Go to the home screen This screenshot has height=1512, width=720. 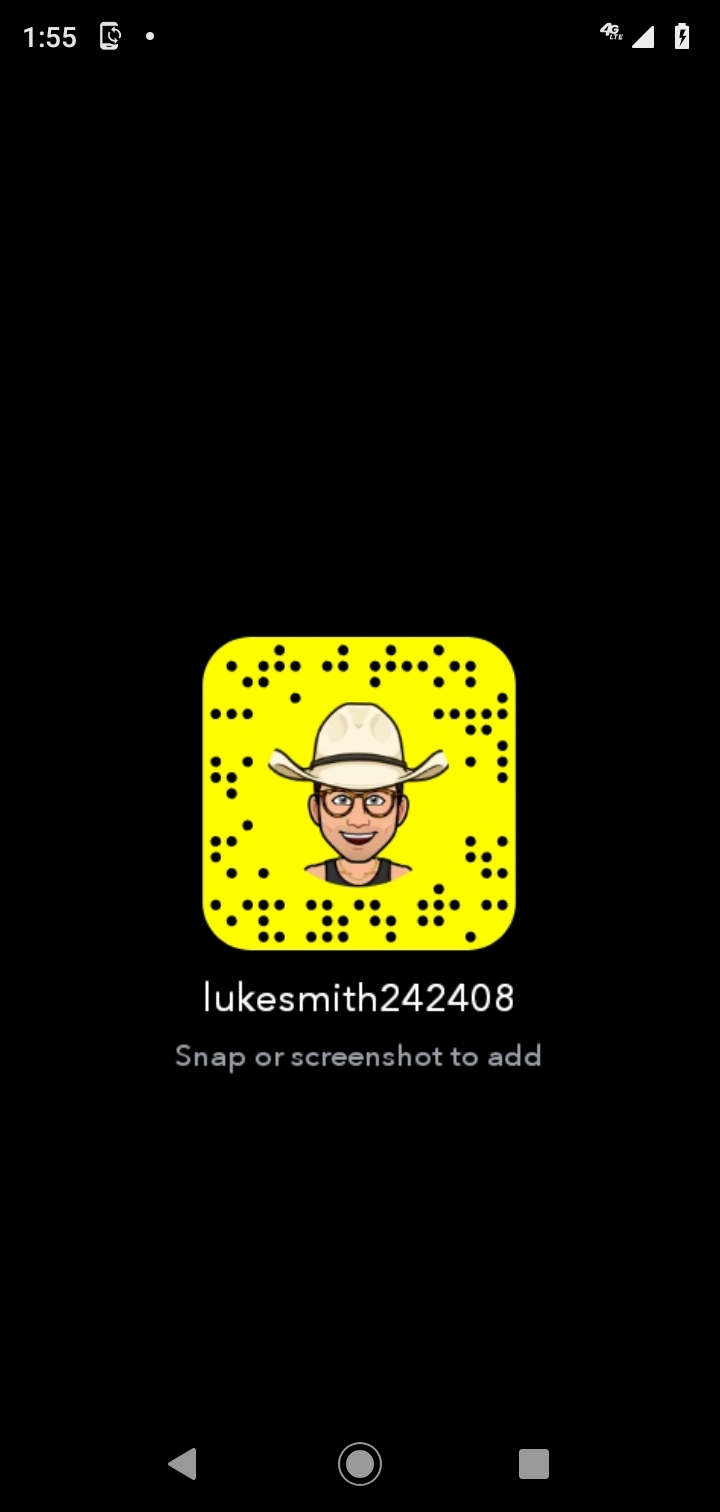pos(360,1464)
